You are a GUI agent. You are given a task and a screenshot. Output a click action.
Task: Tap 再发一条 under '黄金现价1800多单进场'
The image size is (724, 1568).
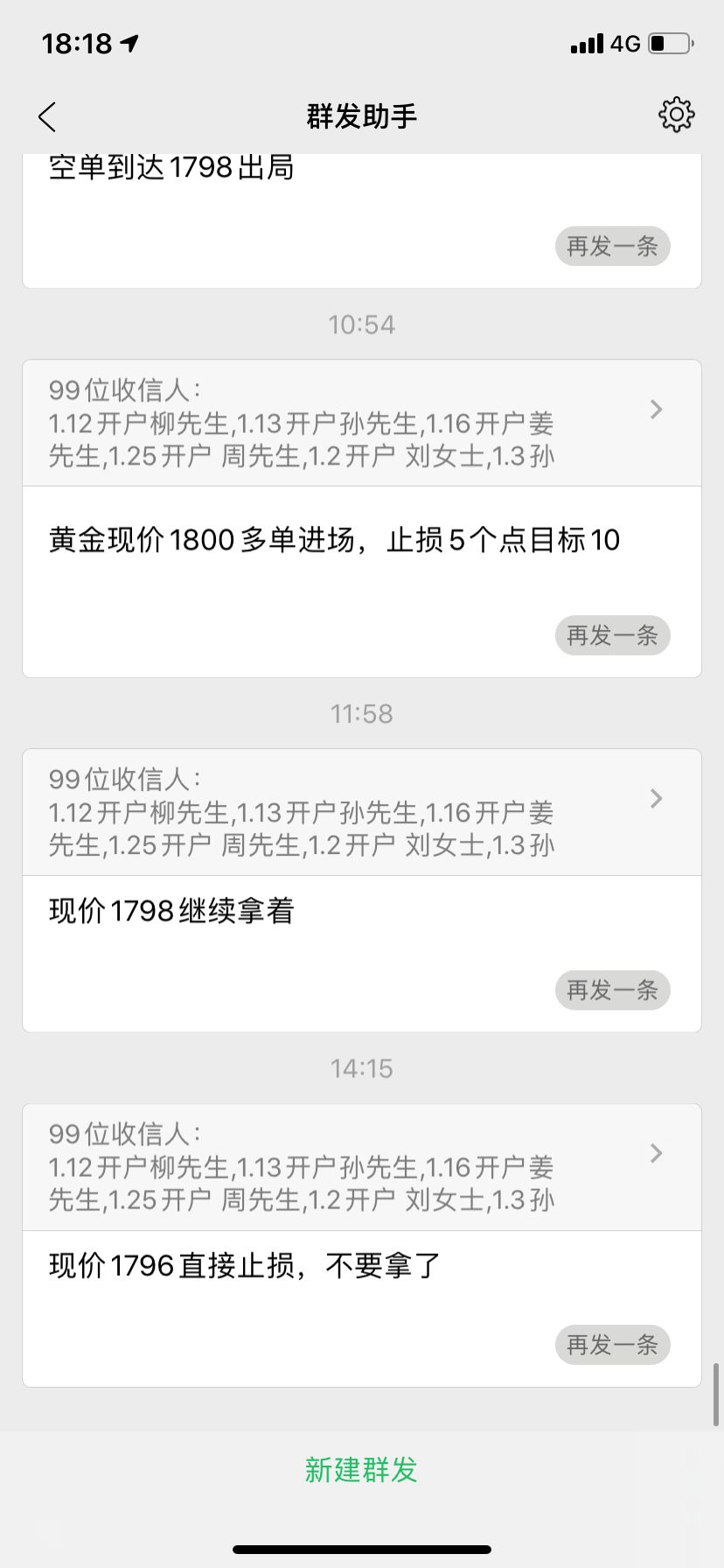(612, 635)
